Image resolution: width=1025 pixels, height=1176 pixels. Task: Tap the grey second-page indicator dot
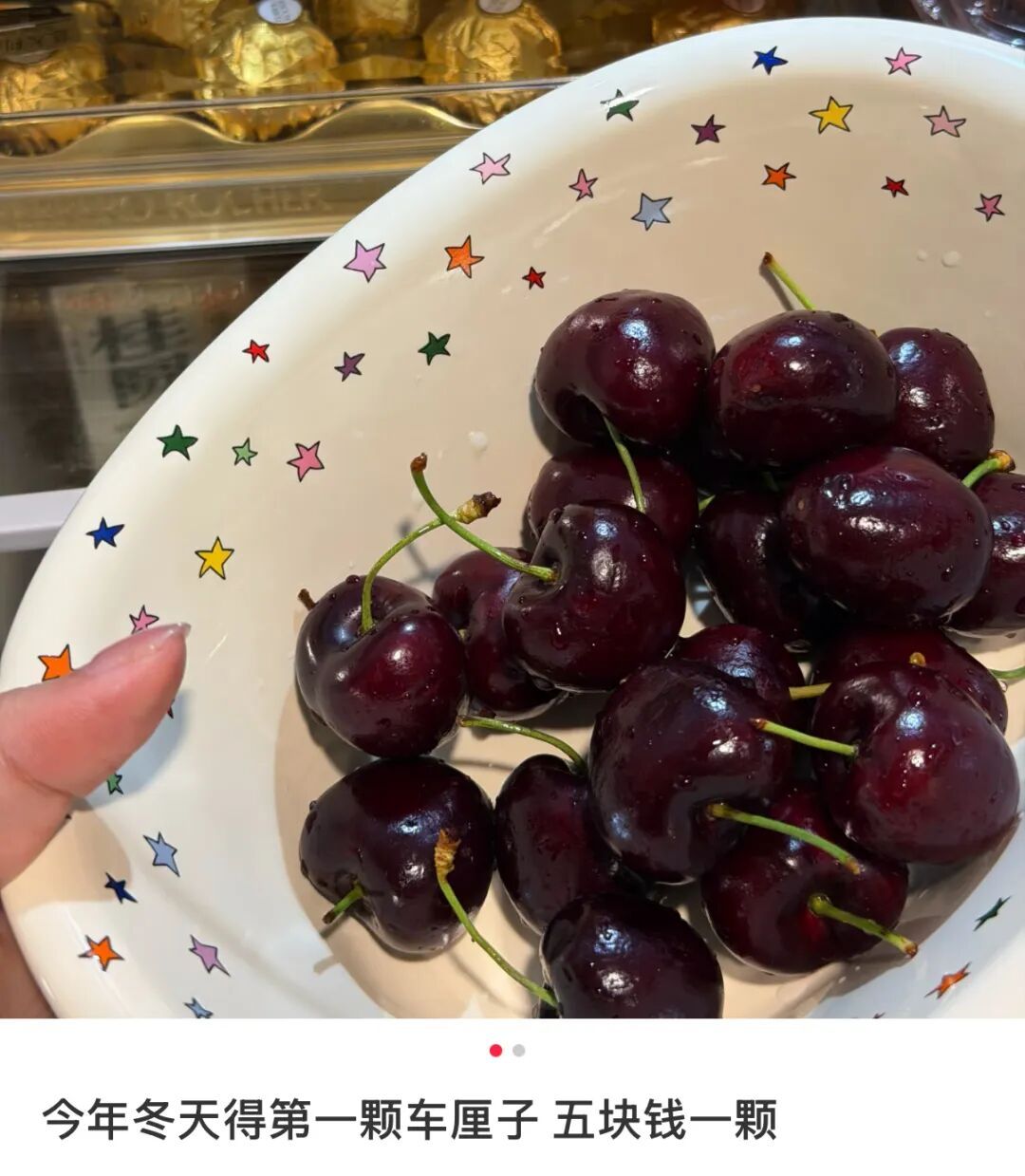point(519,1051)
